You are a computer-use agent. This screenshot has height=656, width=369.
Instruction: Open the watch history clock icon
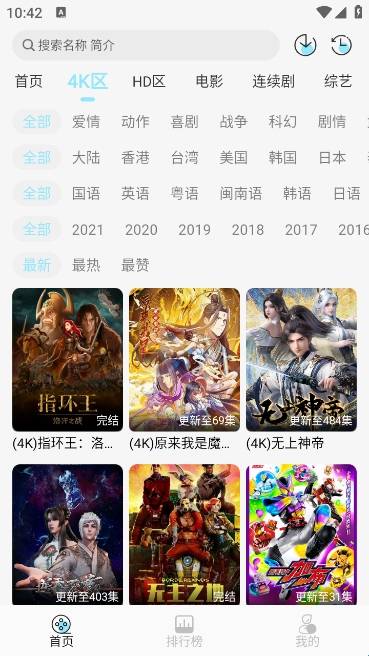[341, 45]
